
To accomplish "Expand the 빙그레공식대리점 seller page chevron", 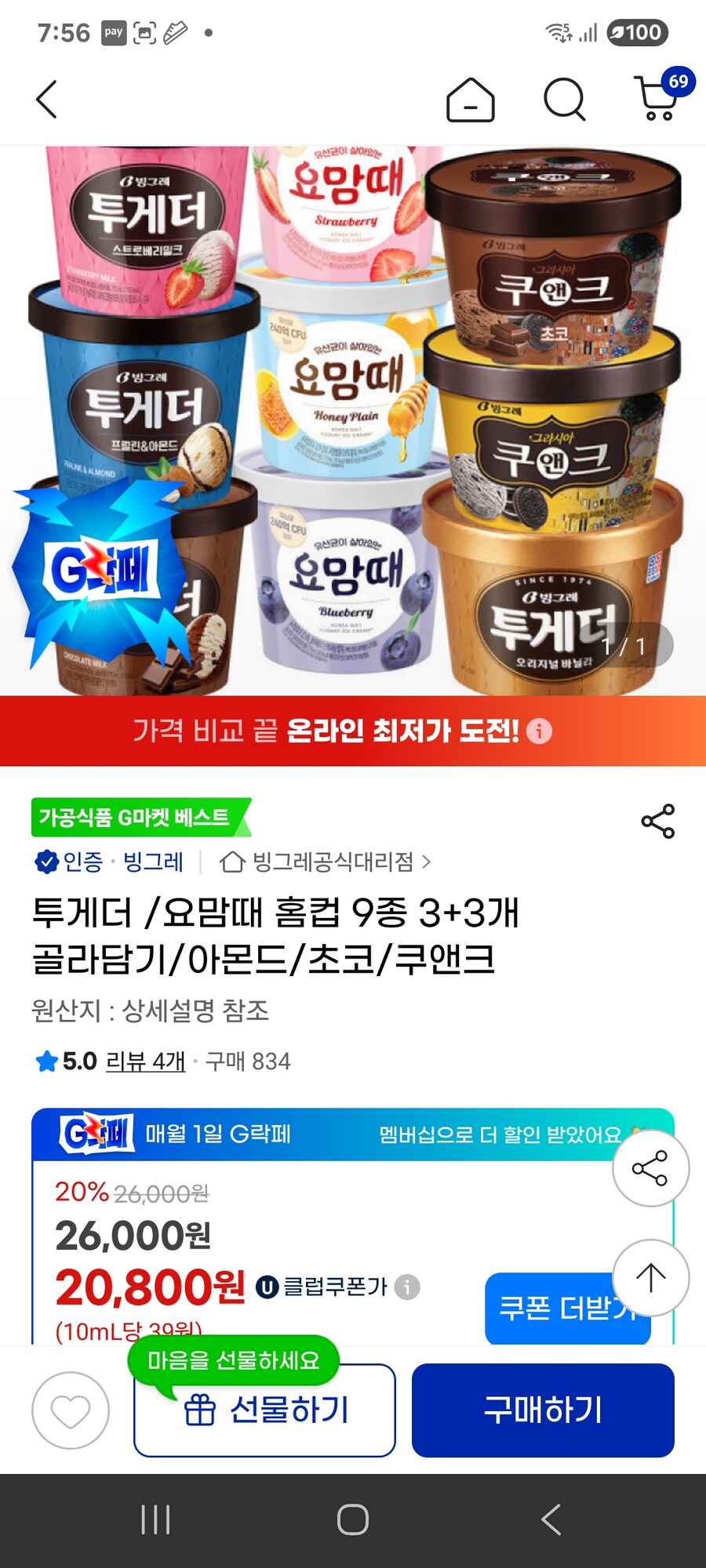I will (x=428, y=862).
